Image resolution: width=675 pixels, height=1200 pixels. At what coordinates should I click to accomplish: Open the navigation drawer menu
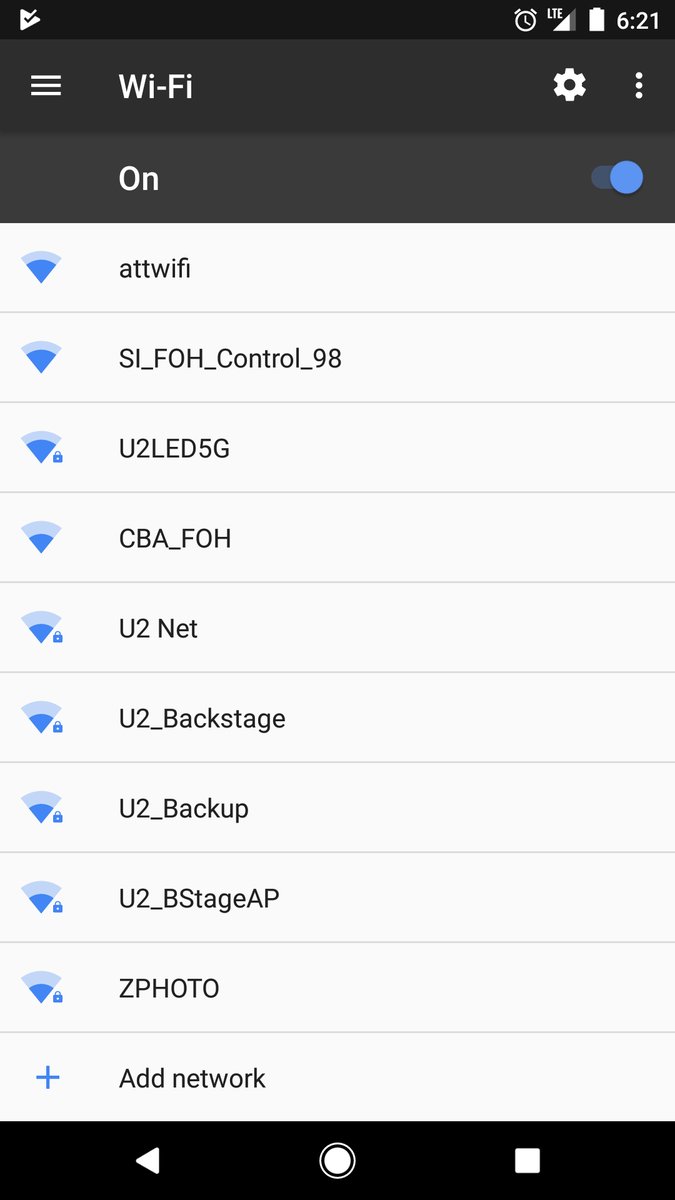46,86
